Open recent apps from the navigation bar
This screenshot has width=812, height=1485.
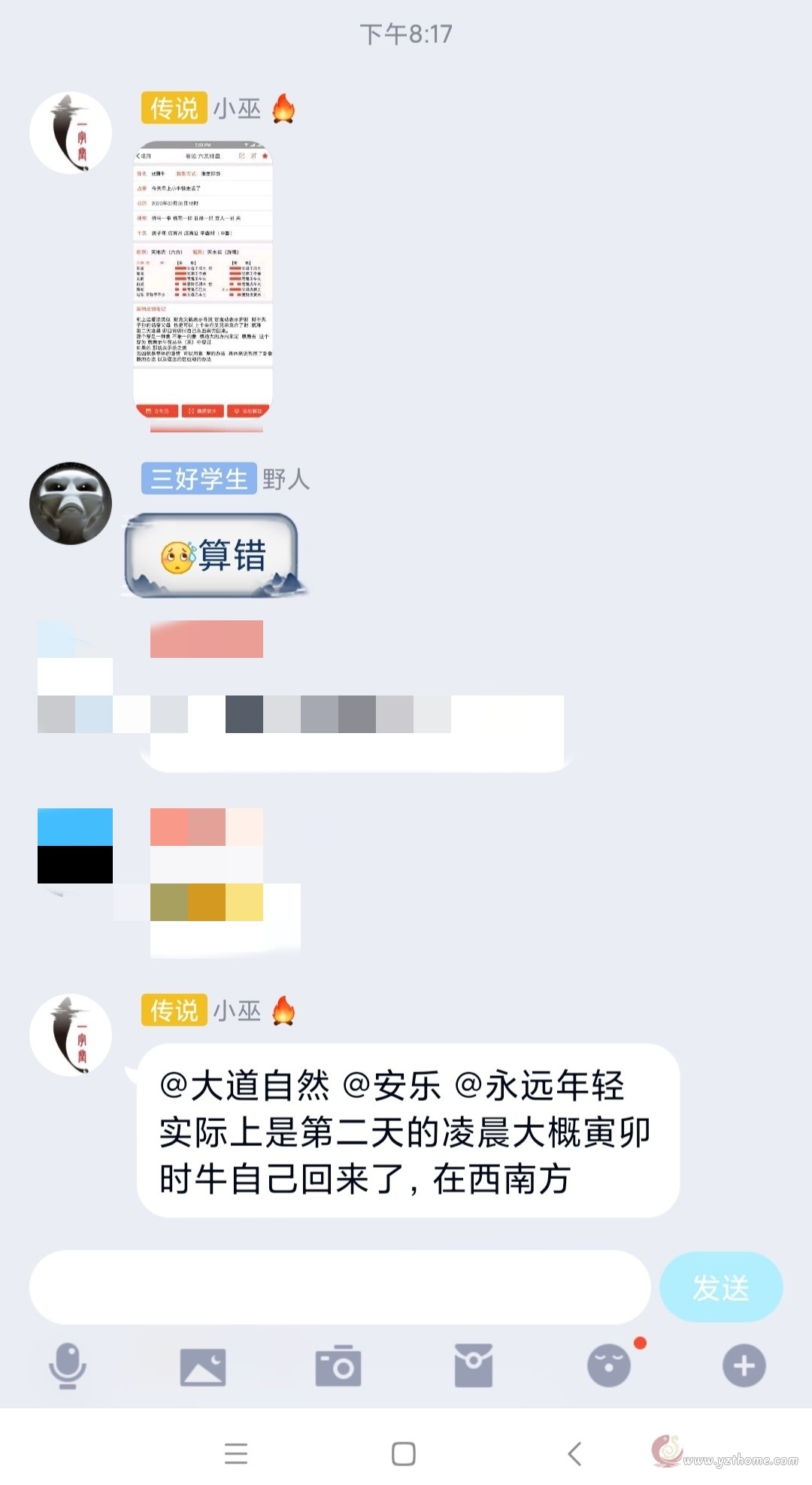236,1453
